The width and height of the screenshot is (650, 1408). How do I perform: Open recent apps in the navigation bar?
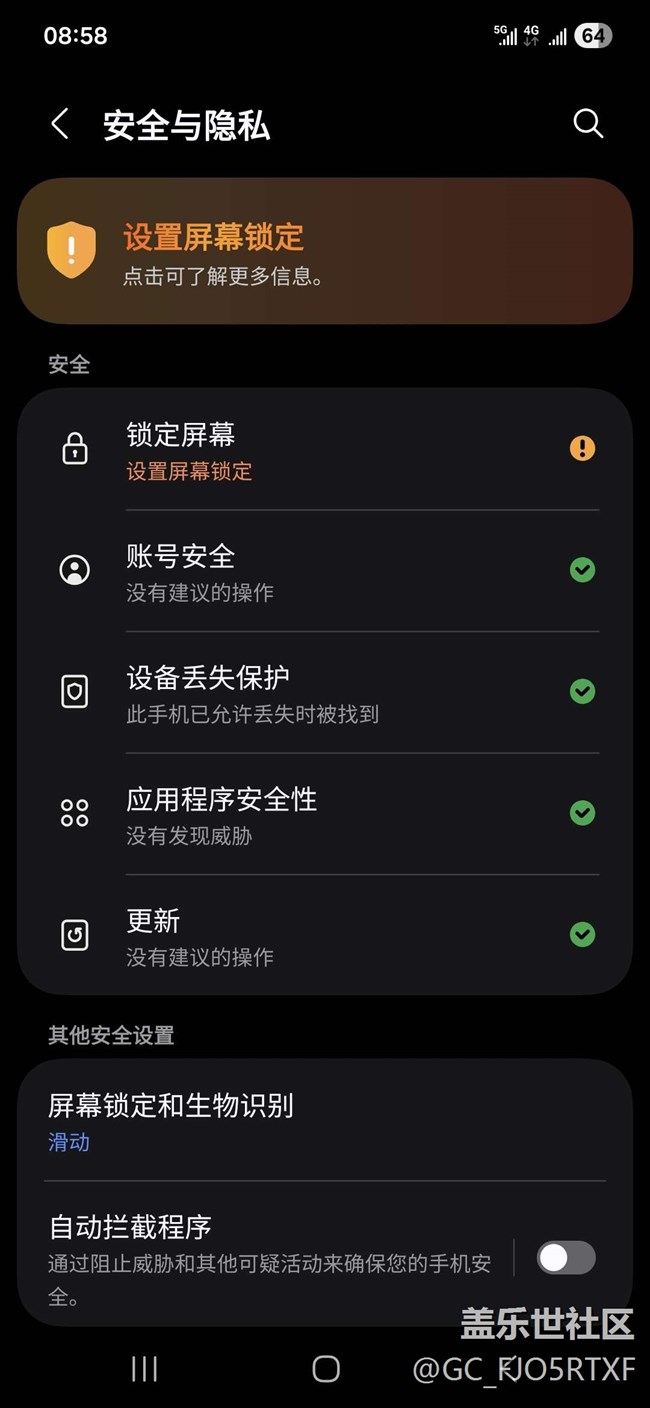pyautogui.click(x=145, y=1369)
